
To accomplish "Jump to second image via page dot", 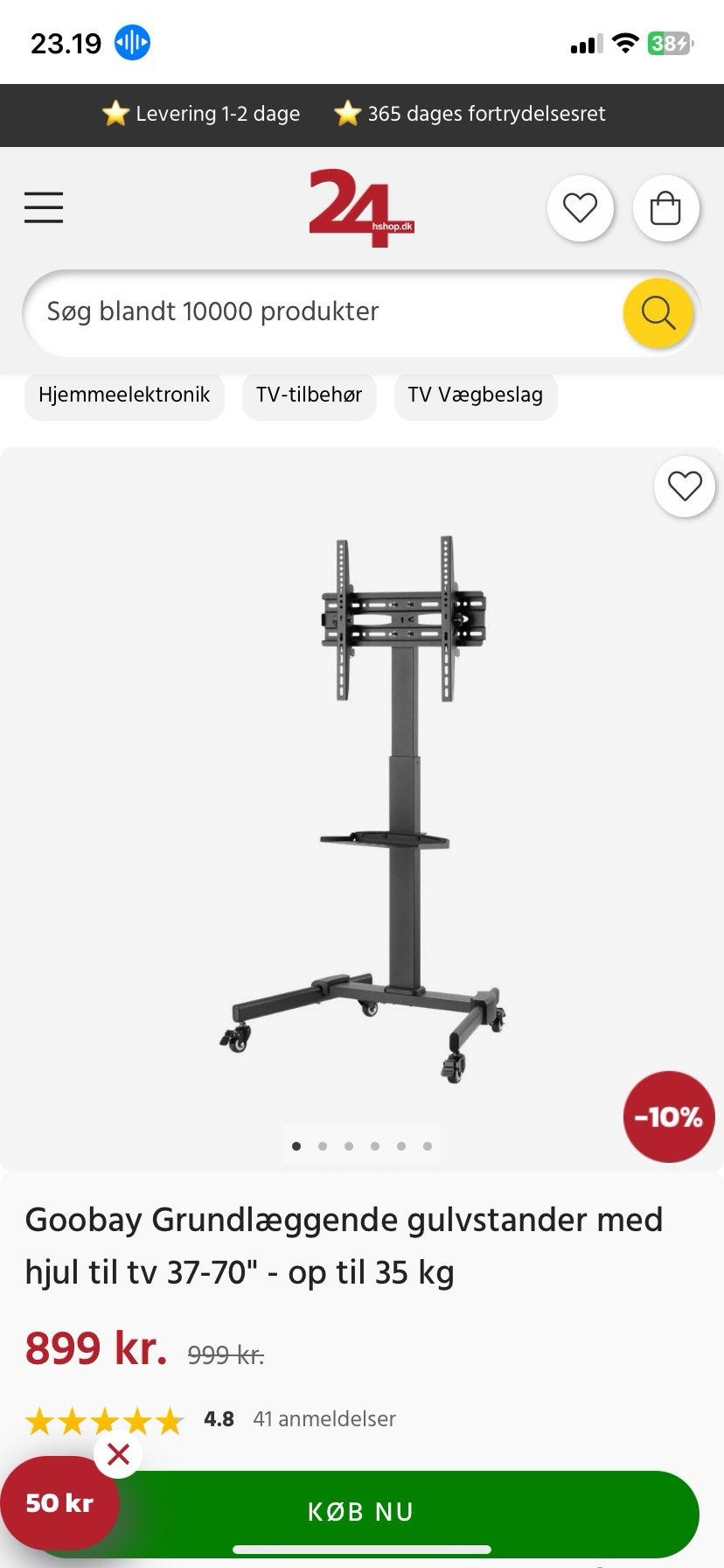I will click(323, 1146).
